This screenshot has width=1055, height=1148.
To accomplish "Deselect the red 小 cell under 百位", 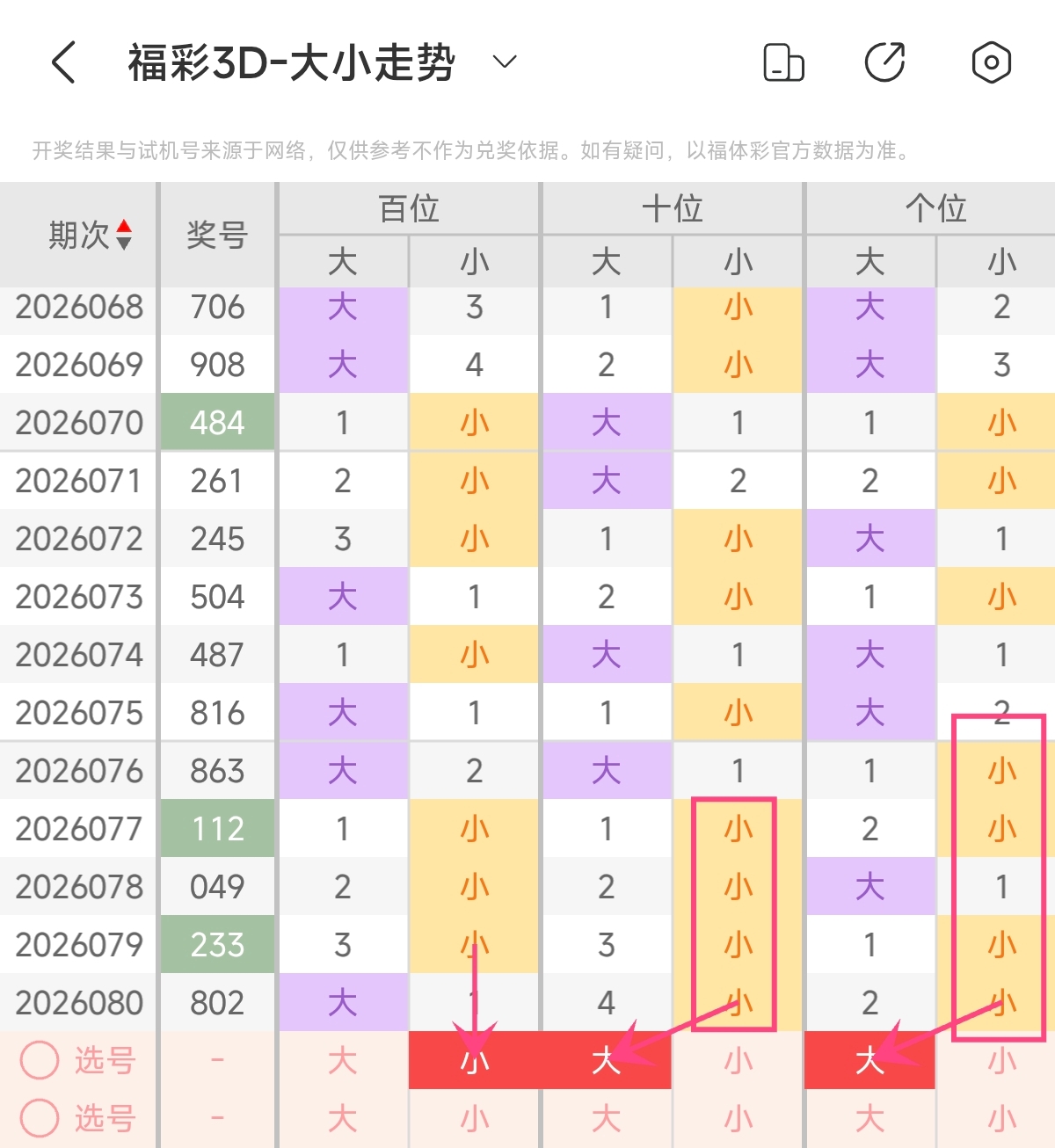I will coord(475,1060).
